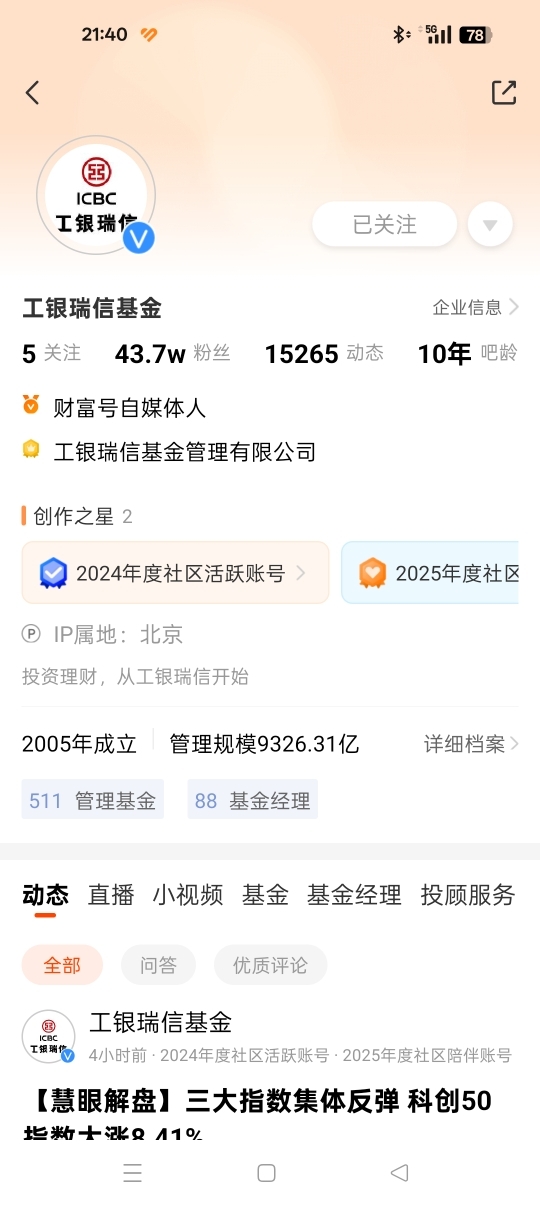Filter posts by 优质评论
Image resolution: width=540 pixels, height=1206 pixels.
pyautogui.click(x=270, y=965)
